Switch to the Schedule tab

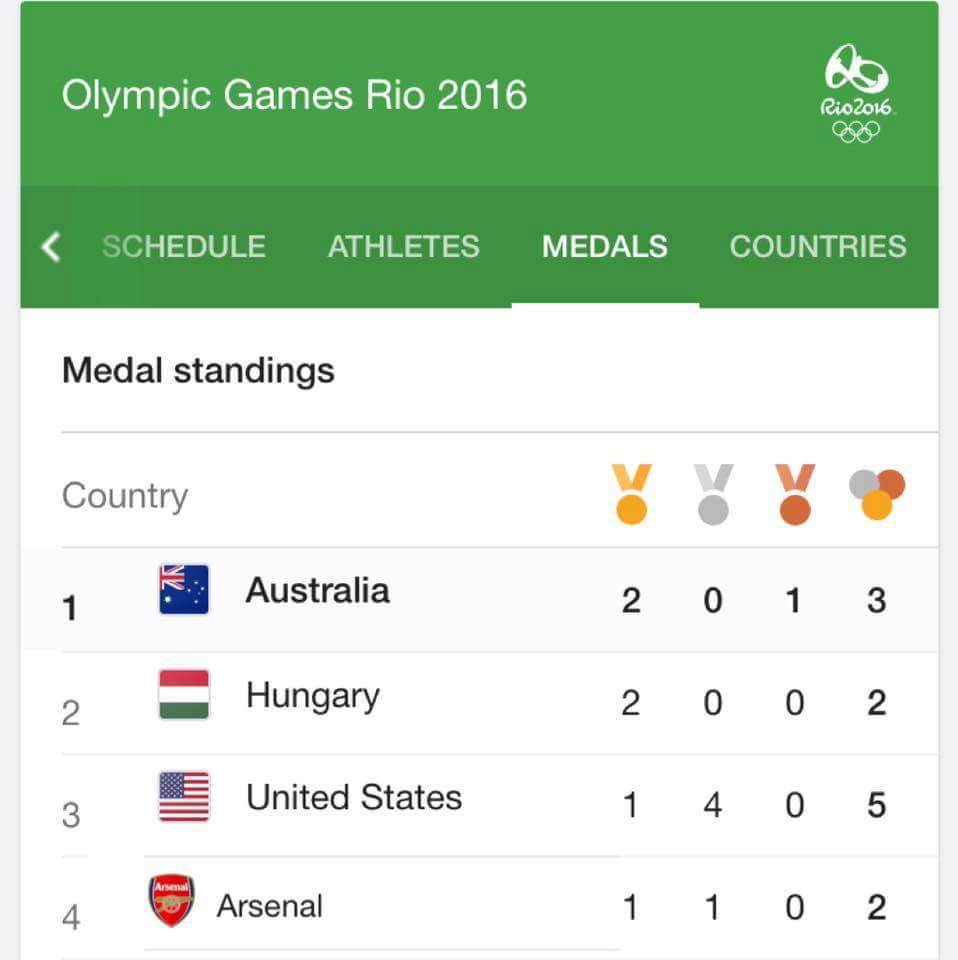184,247
